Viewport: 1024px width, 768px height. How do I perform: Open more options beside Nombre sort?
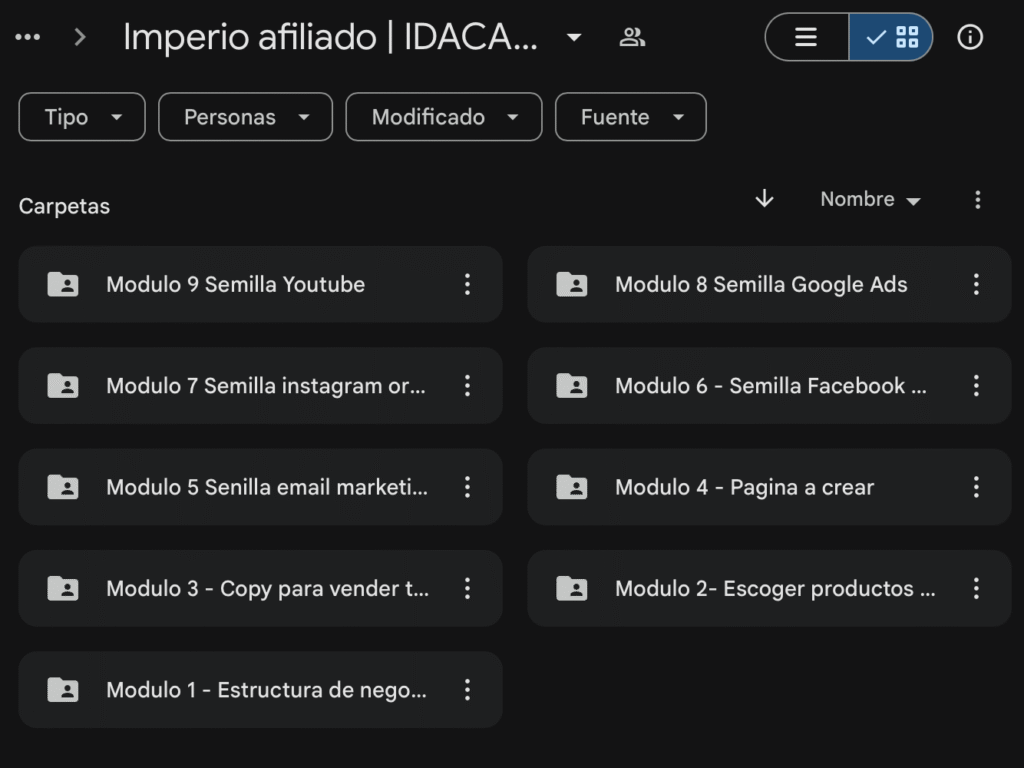pyautogui.click(x=977, y=199)
